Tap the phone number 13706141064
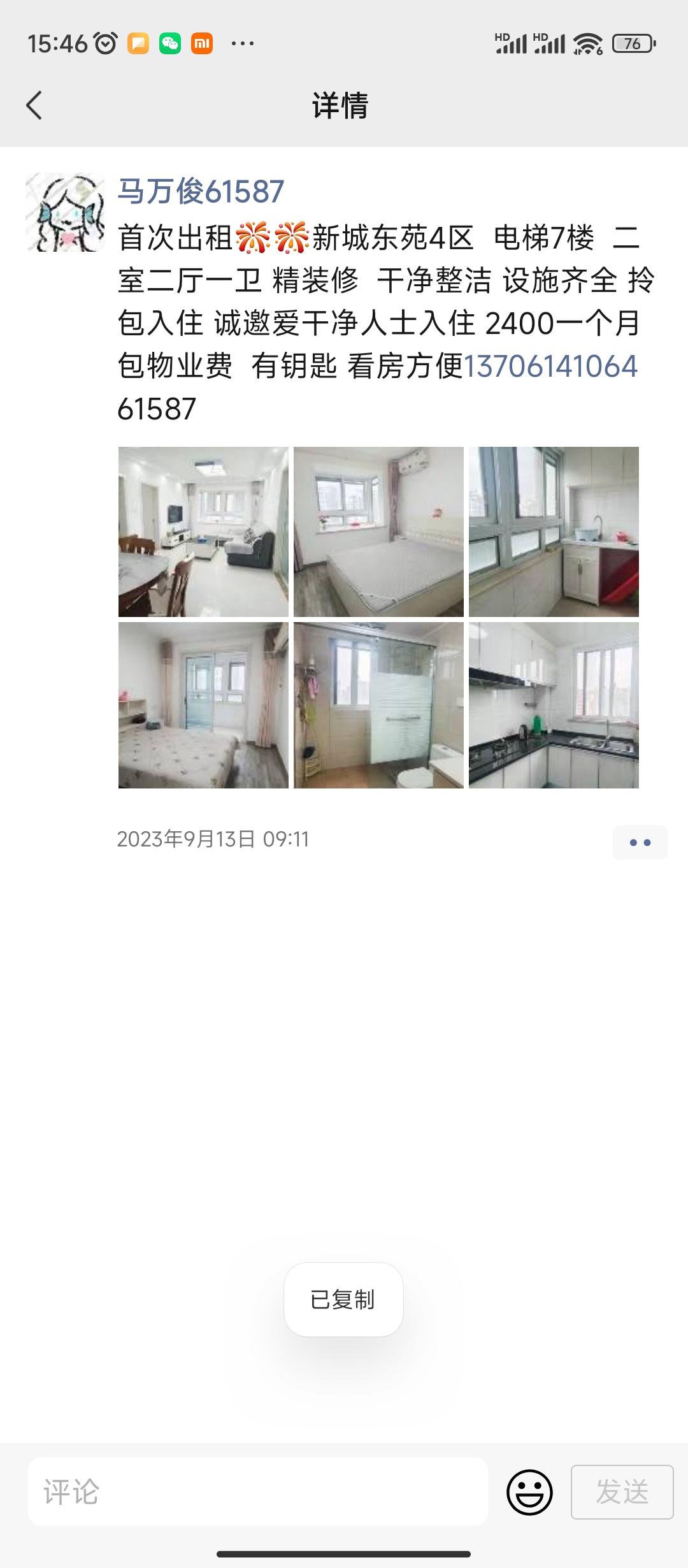 pos(550,366)
